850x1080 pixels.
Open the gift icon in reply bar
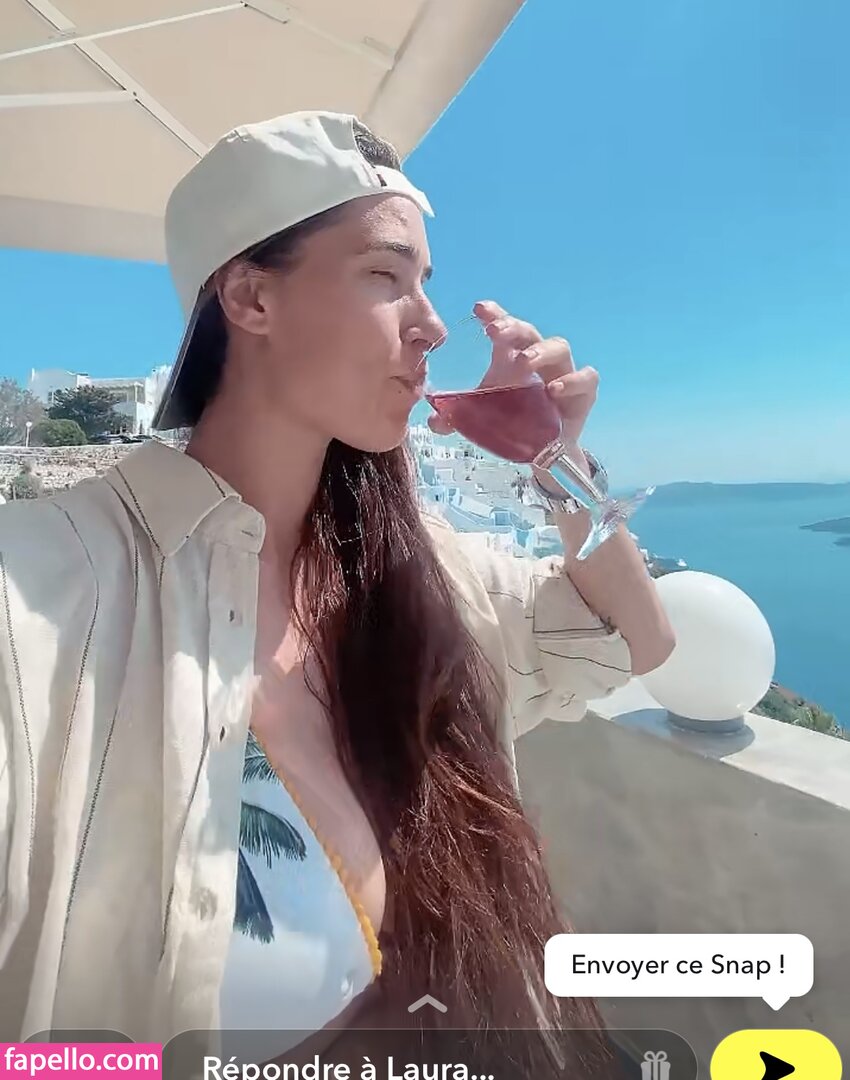655,1064
